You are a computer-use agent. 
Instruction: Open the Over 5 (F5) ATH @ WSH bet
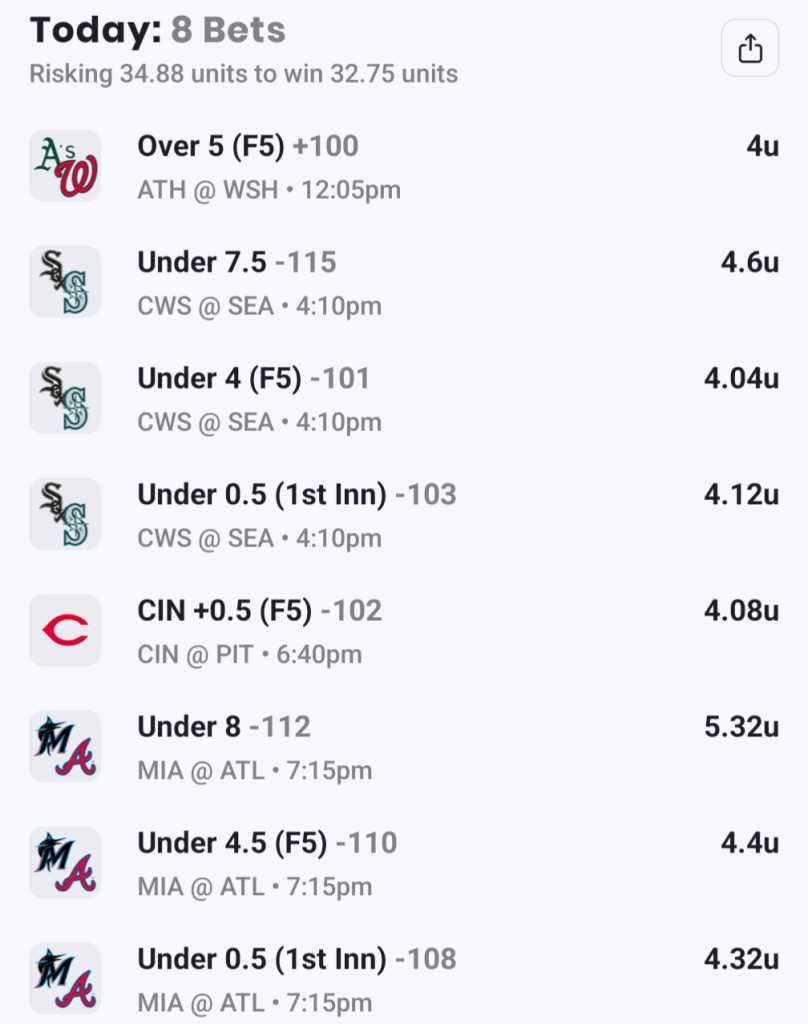(247, 147)
